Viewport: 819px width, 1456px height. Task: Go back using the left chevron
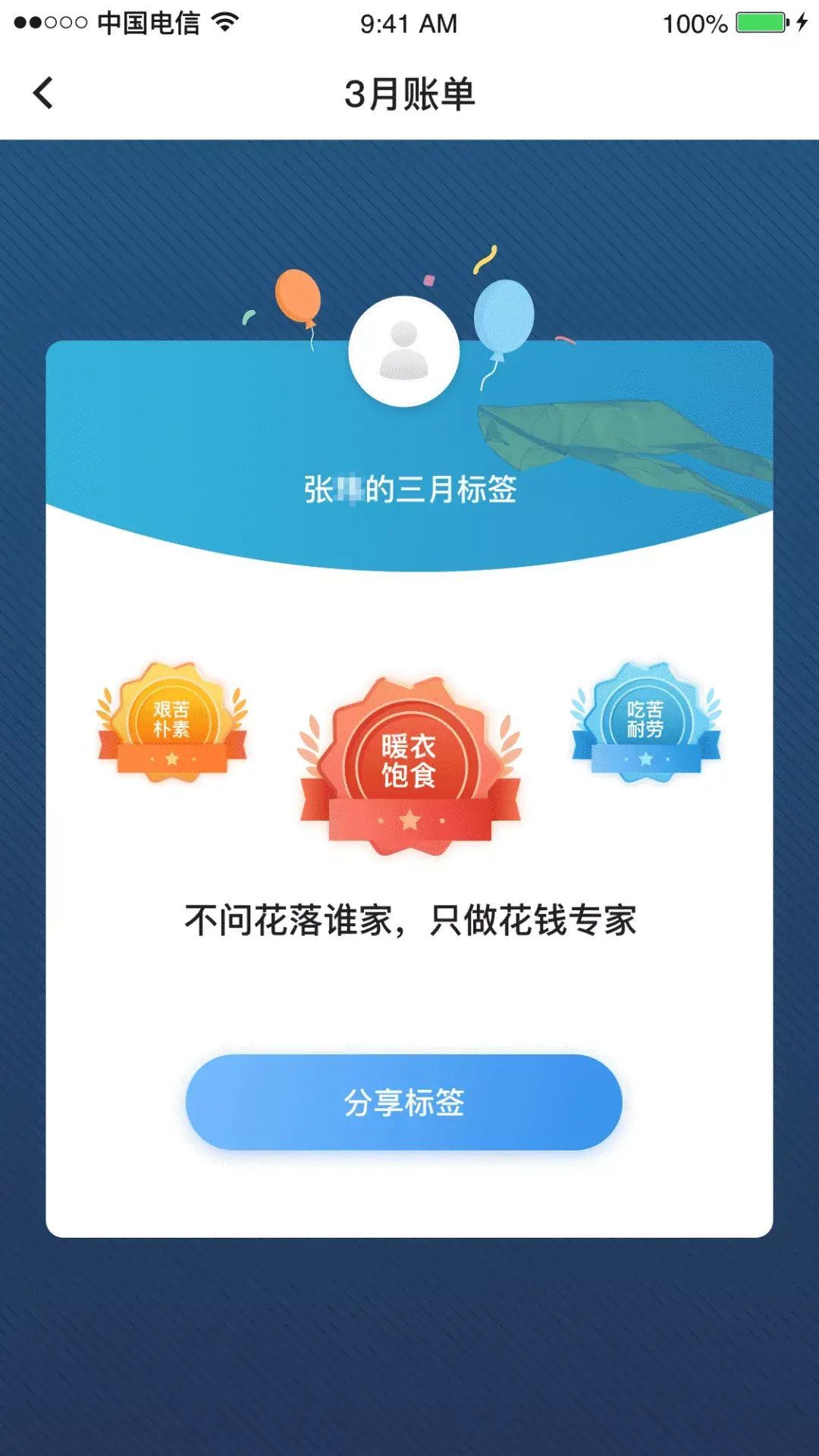[x=43, y=92]
